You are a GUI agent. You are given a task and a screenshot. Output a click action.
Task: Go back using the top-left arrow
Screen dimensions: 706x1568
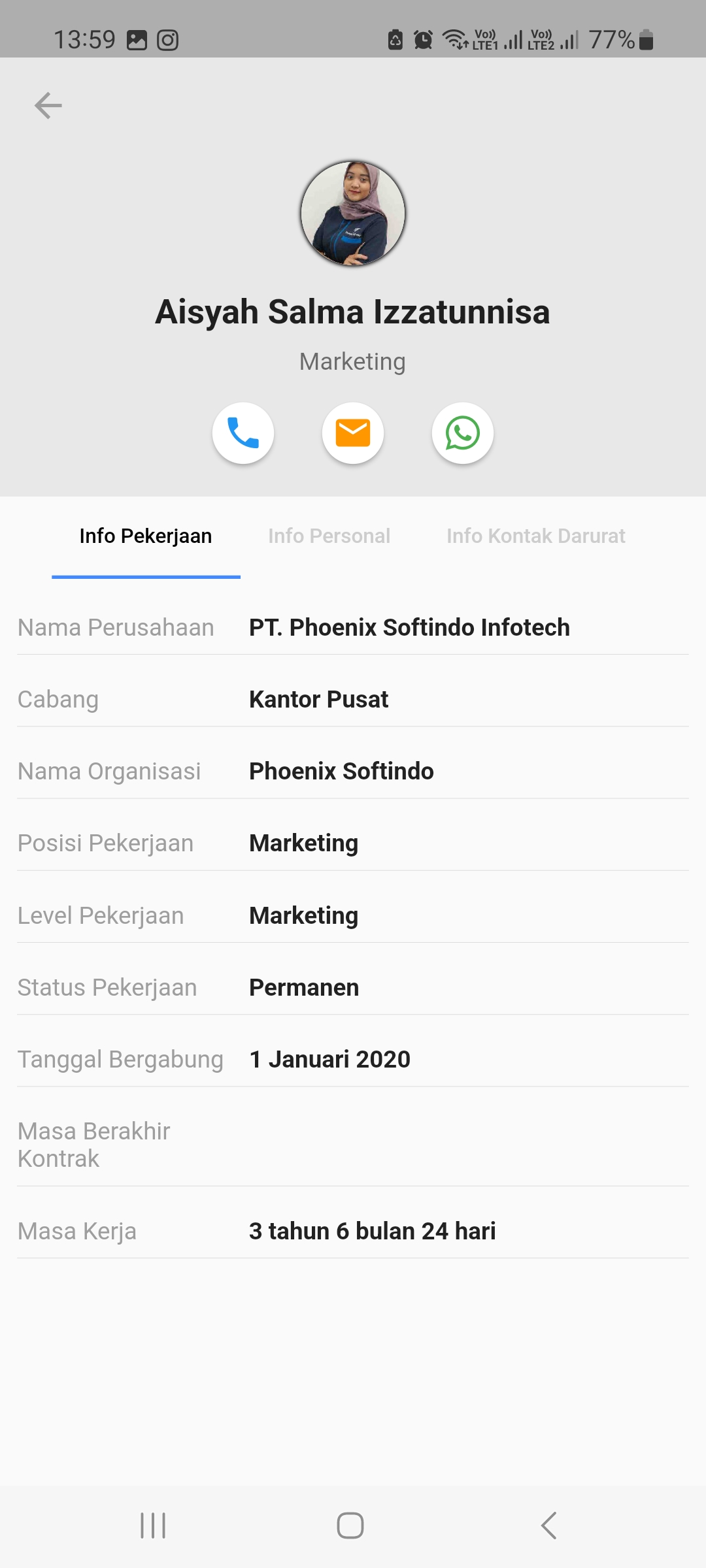(x=48, y=105)
